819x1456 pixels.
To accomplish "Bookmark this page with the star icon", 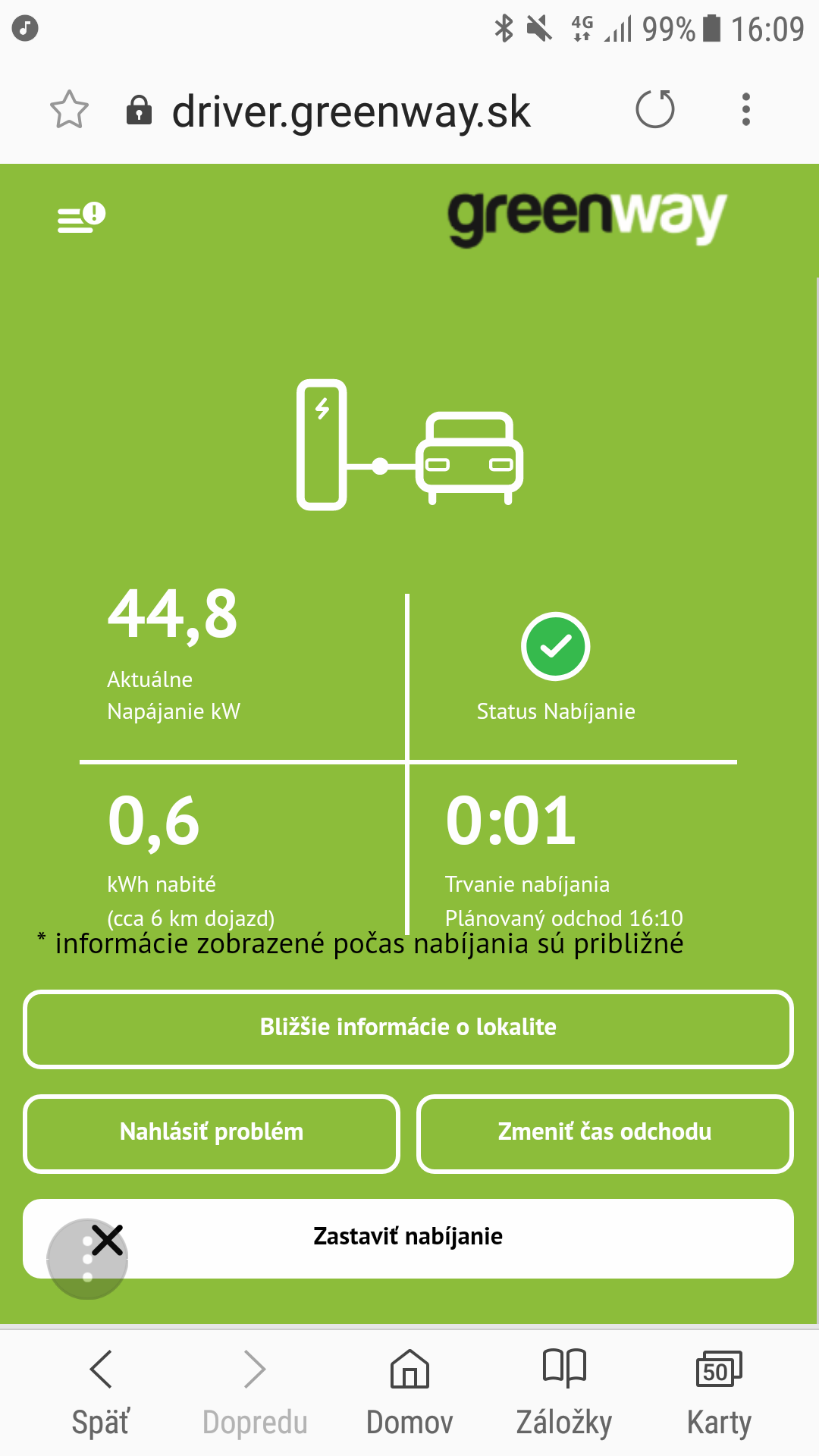I will pyautogui.click(x=69, y=110).
